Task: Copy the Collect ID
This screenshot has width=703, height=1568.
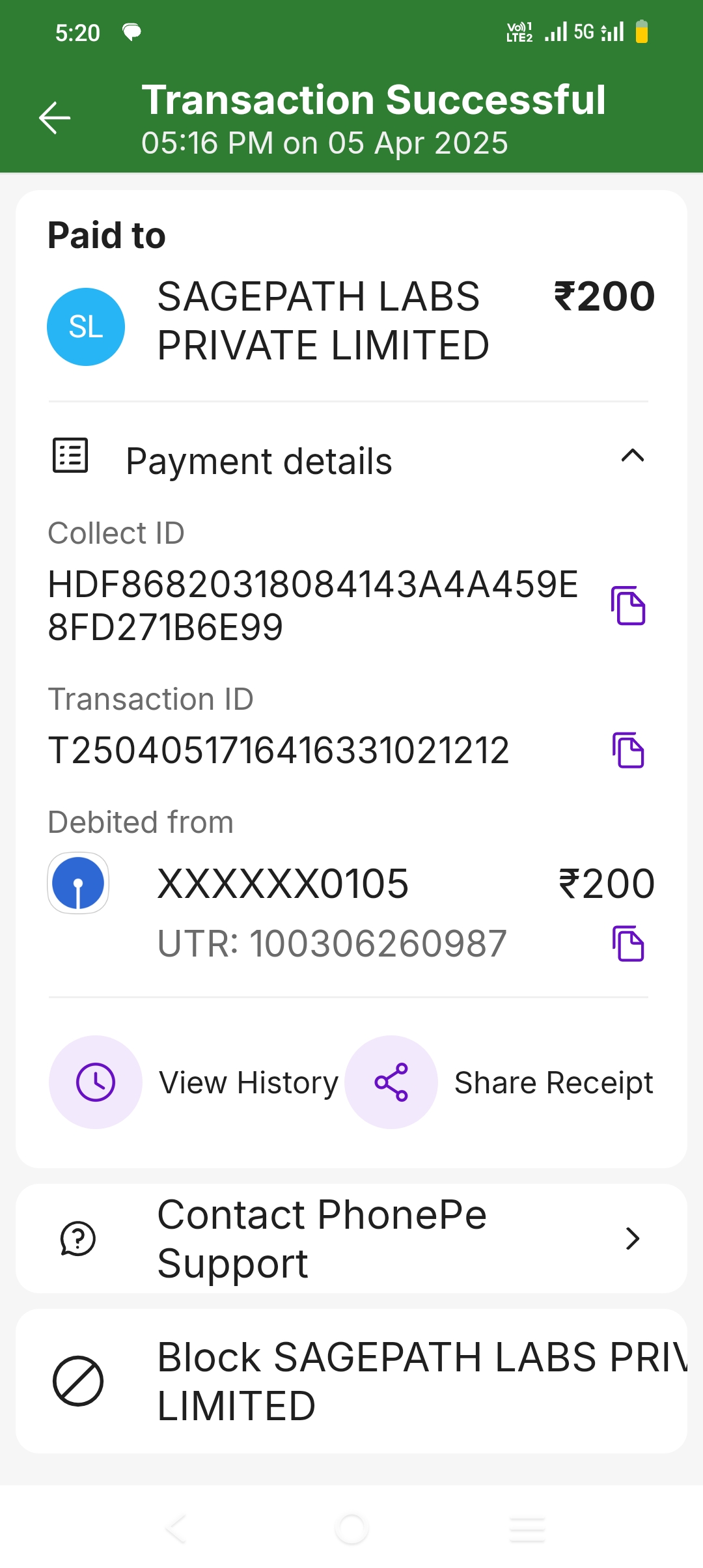Action: 628,606
